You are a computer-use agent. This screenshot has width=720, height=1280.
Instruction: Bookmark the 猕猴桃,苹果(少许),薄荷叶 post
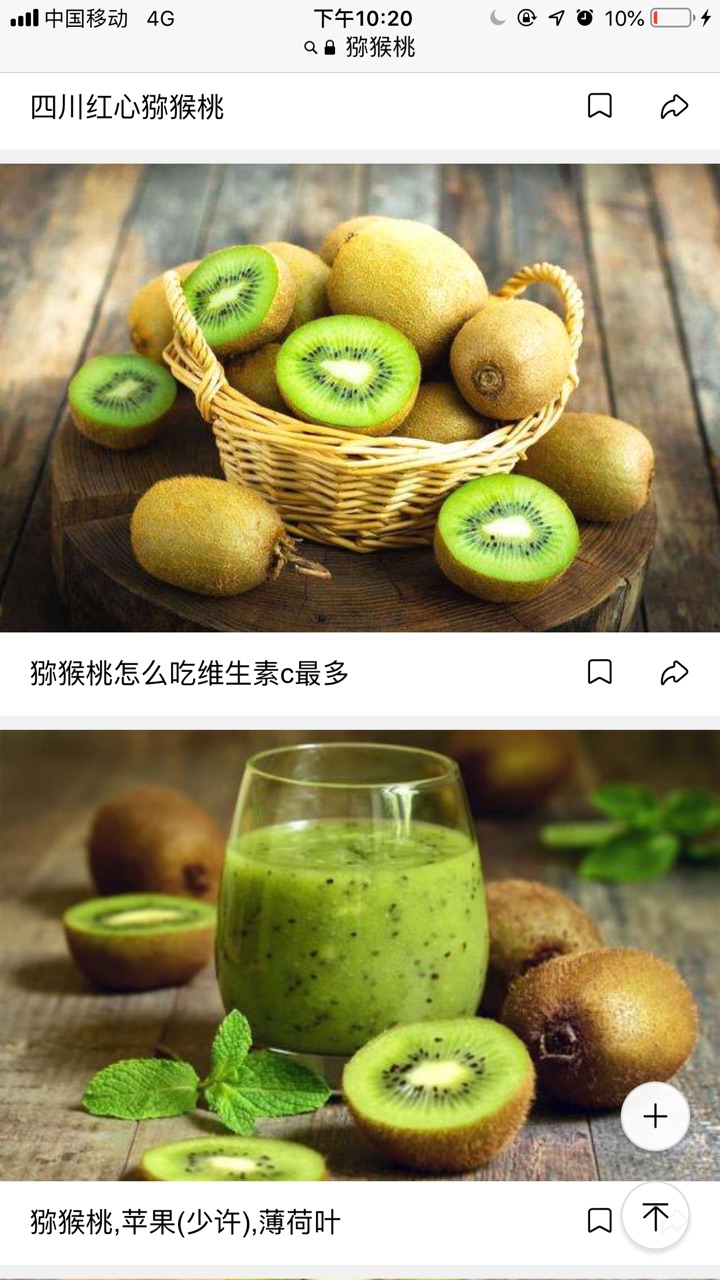coord(599,1220)
